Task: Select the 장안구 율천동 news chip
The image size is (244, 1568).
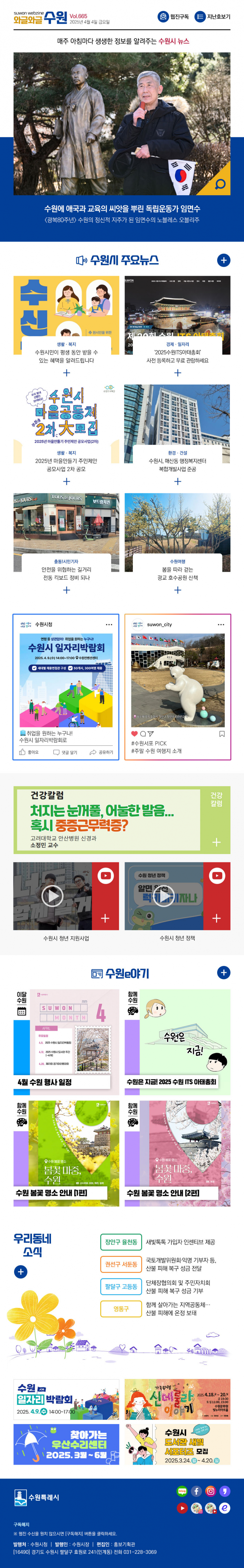Action: 120,1242
